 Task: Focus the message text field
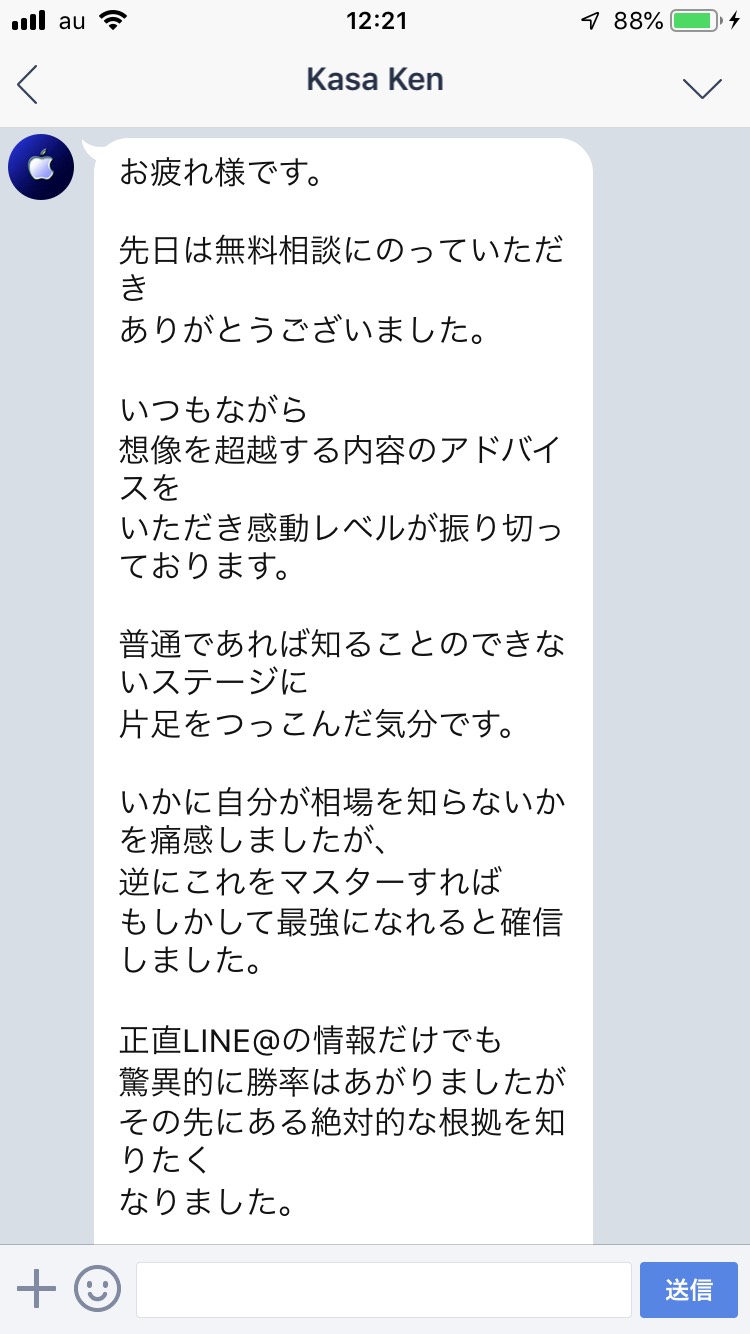click(383, 1289)
